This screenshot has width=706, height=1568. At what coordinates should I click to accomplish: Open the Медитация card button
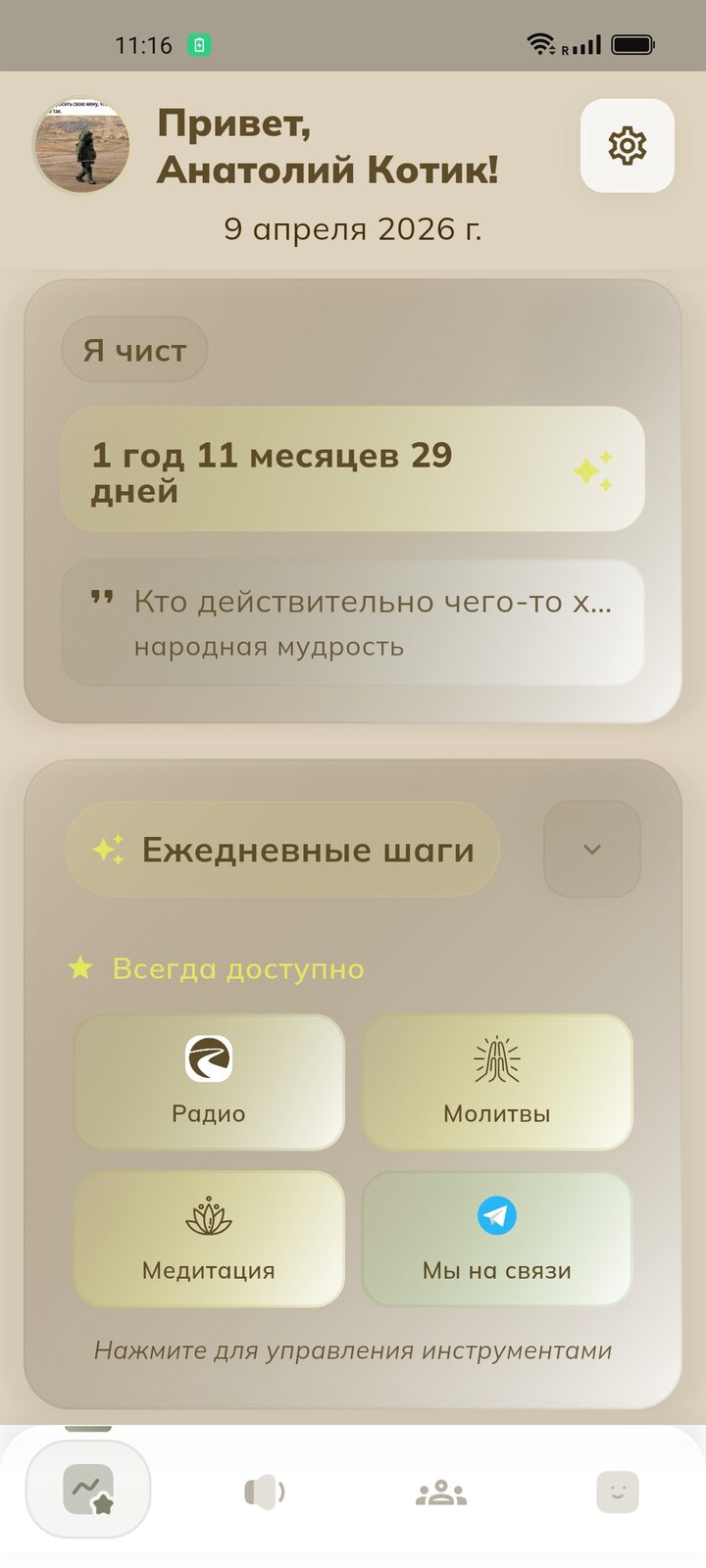pyautogui.click(x=209, y=1239)
